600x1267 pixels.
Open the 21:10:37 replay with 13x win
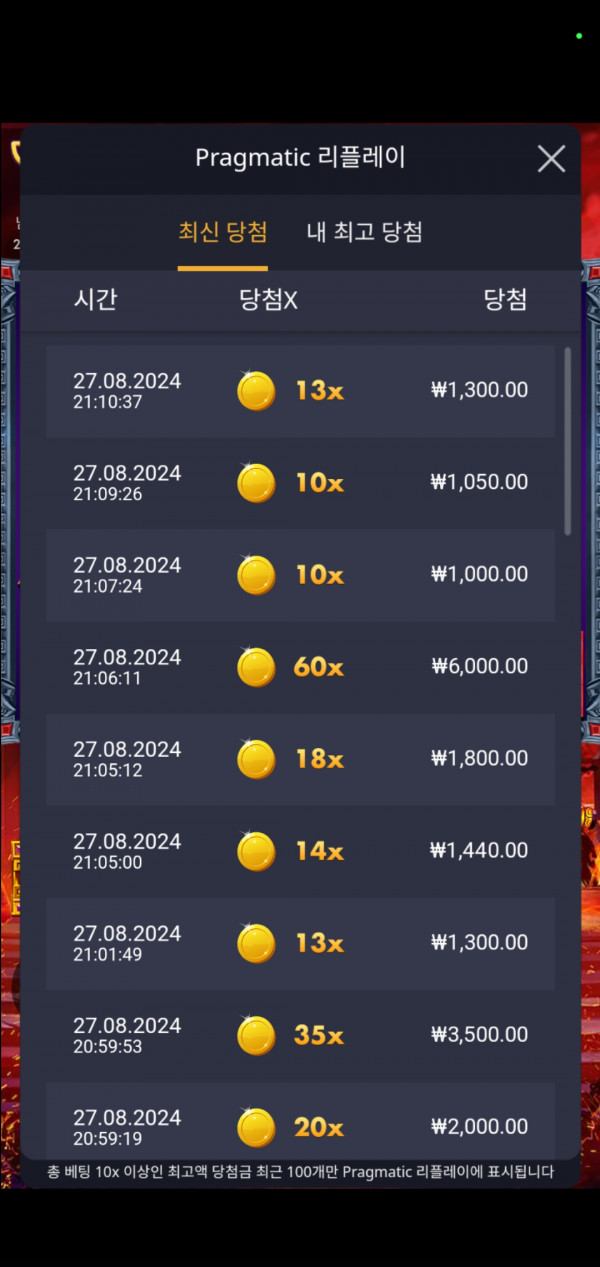[x=300, y=390]
